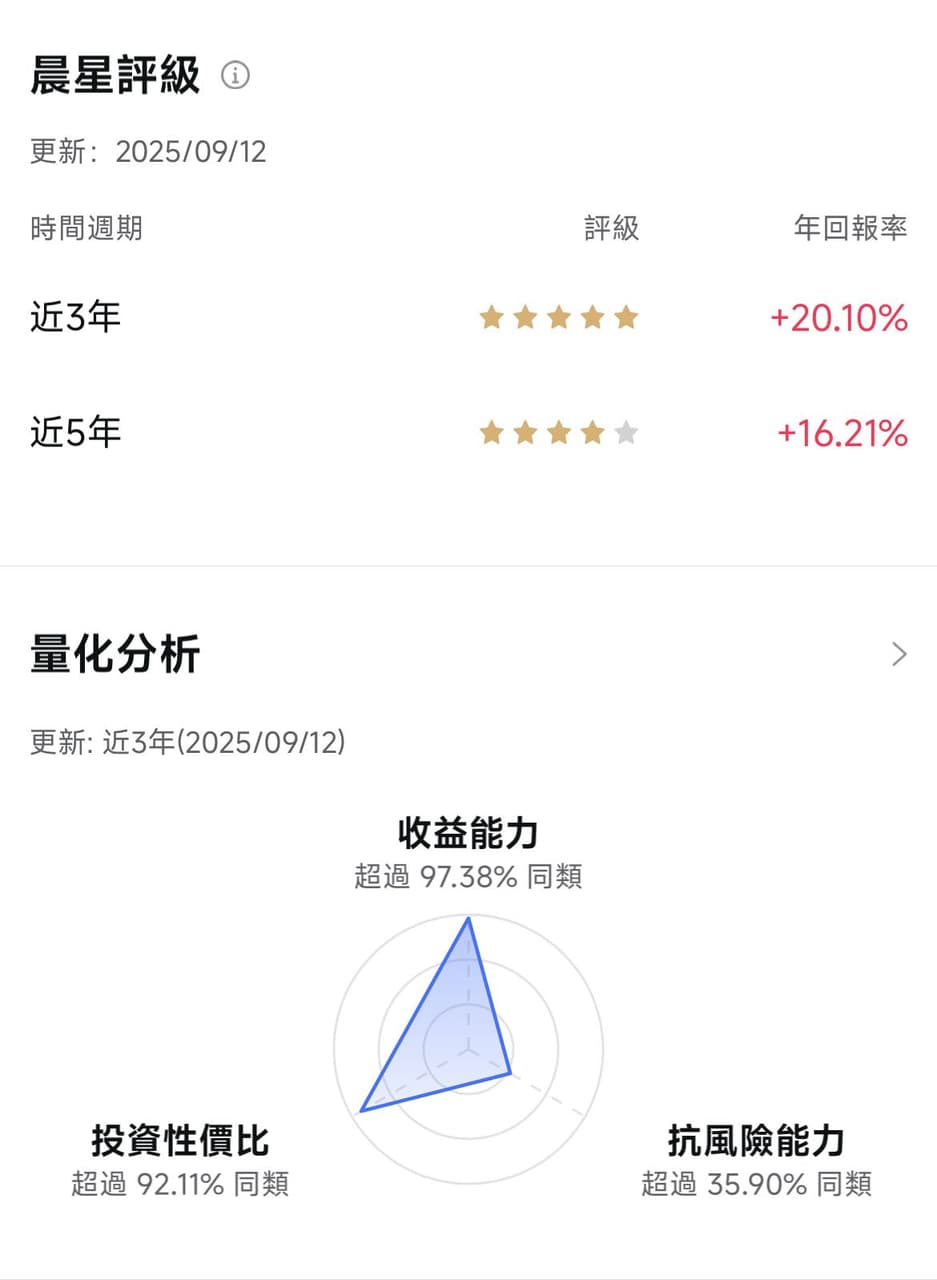Click the +20.10% annual return value
937x1280 pixels.
point(838,317)
